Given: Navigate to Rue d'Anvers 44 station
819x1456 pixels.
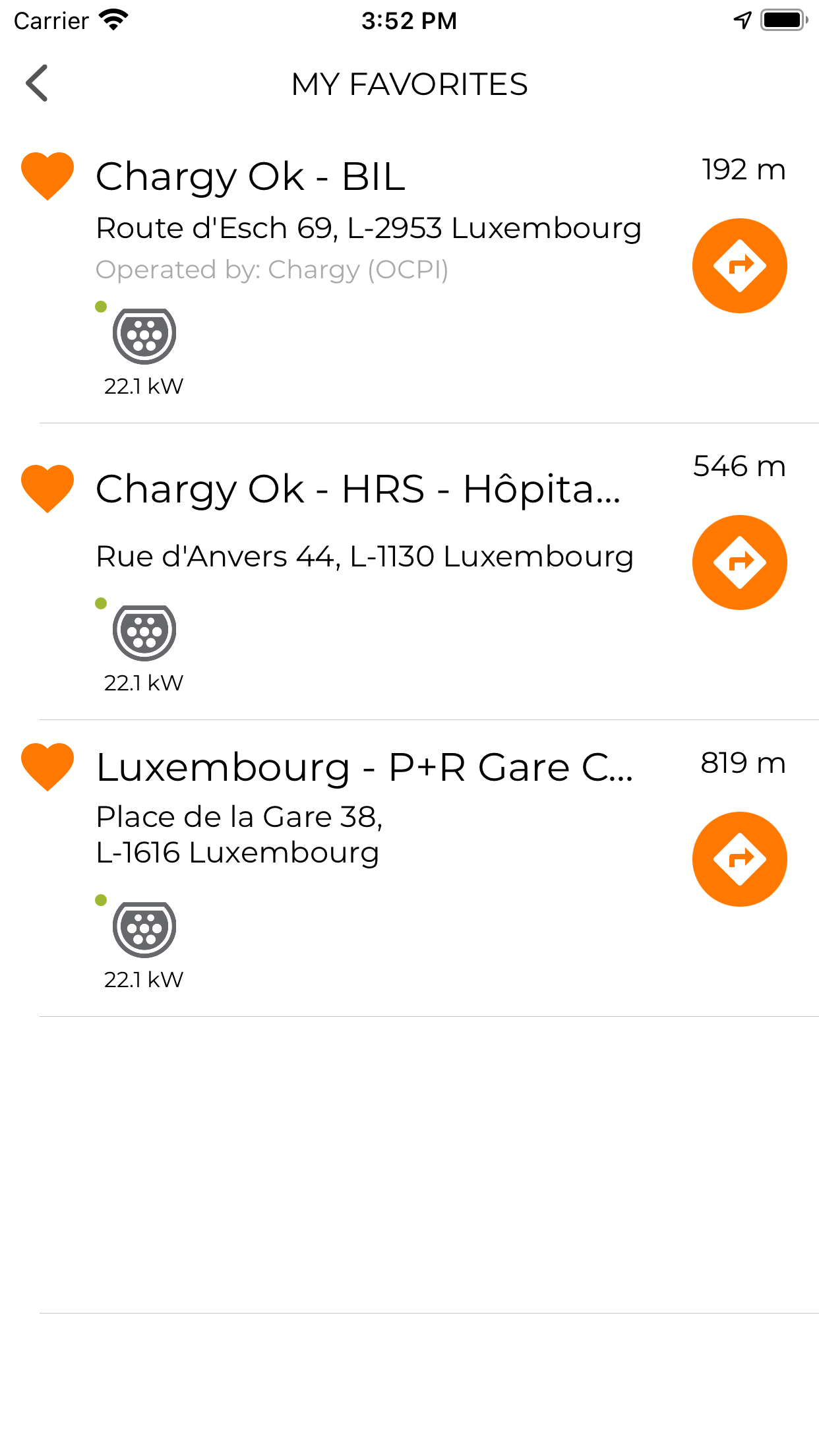Looking at the screenshot, I should click(x=739, y=562).
